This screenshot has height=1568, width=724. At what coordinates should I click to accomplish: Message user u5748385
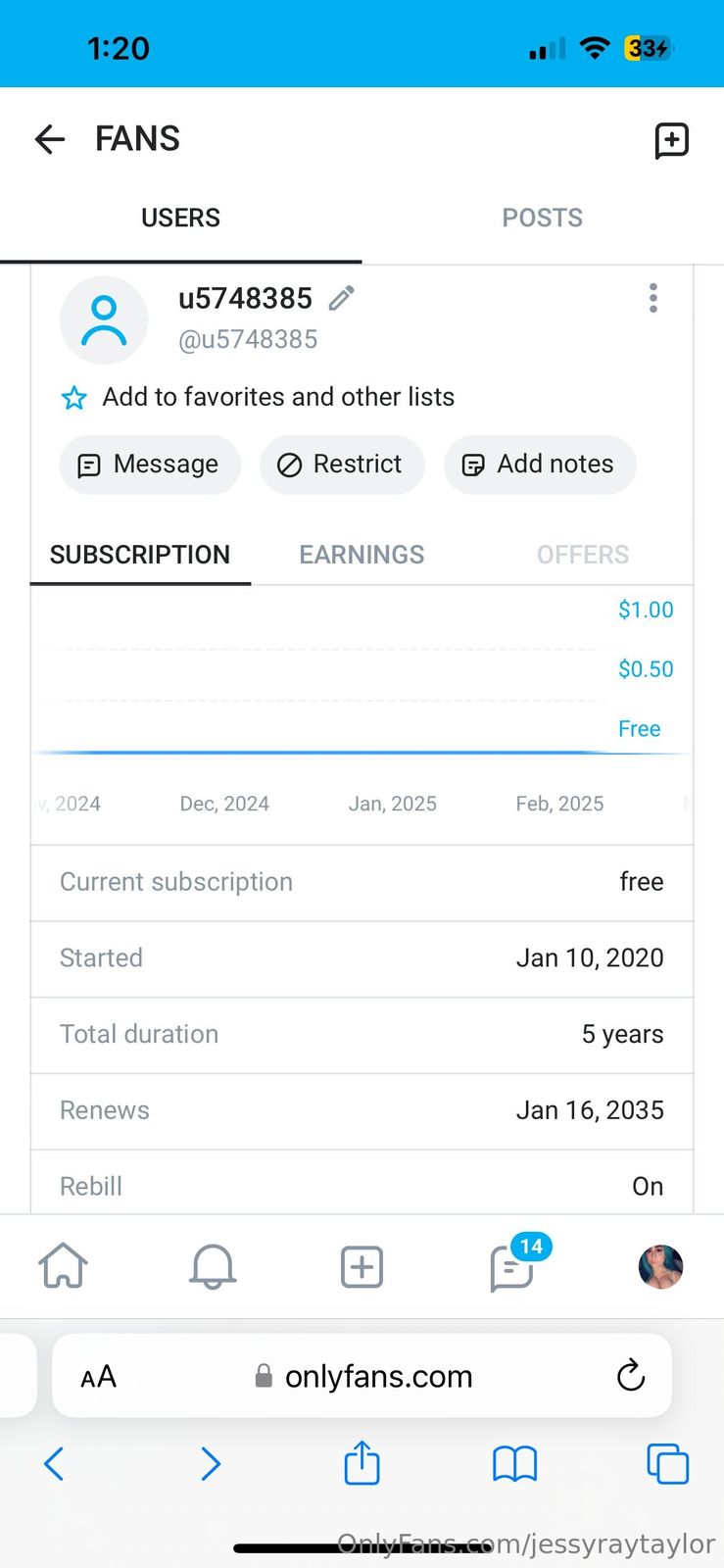[149, 465]
